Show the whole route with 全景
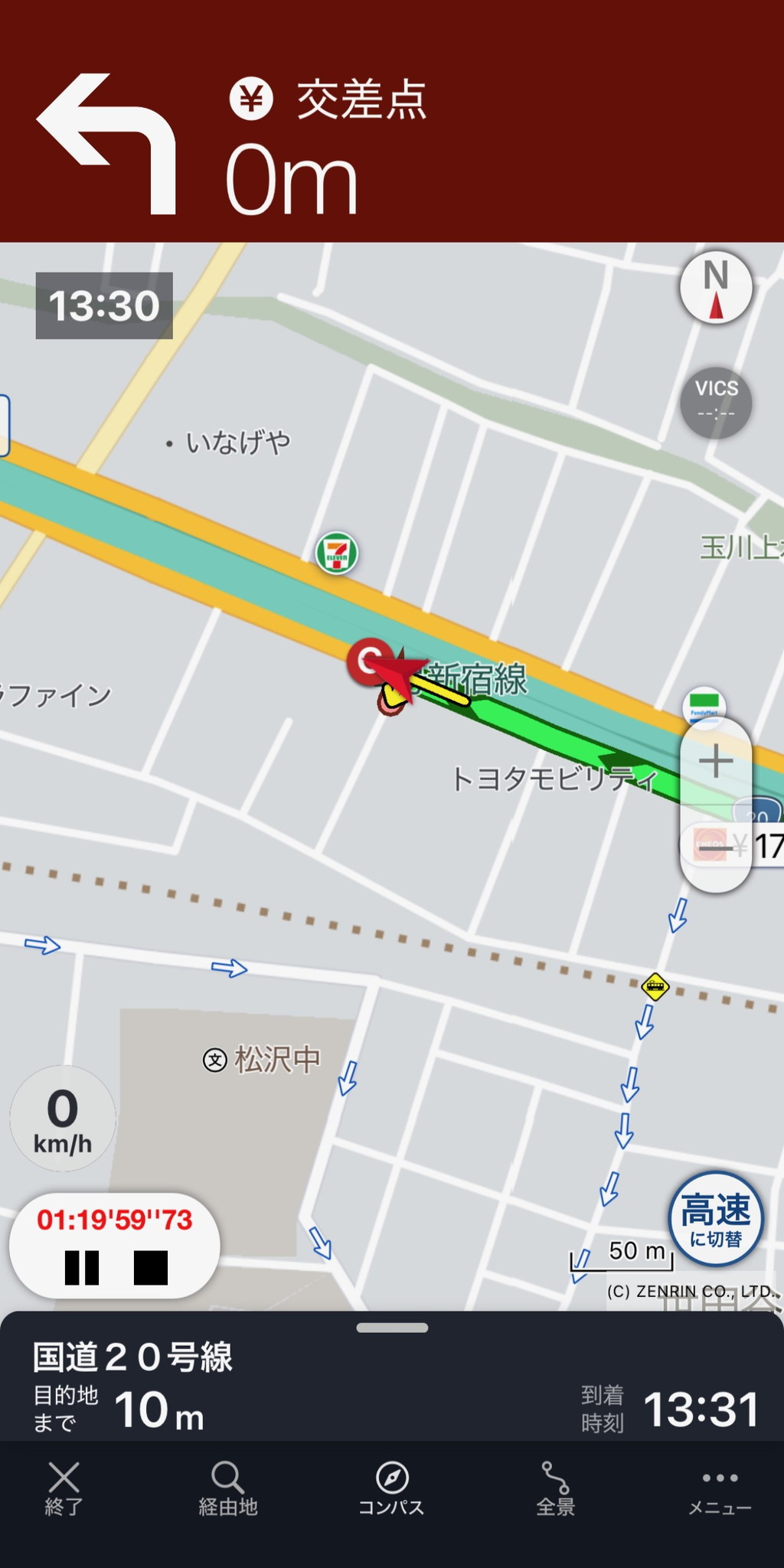 pyautogui.click(x=556, y=1488)
